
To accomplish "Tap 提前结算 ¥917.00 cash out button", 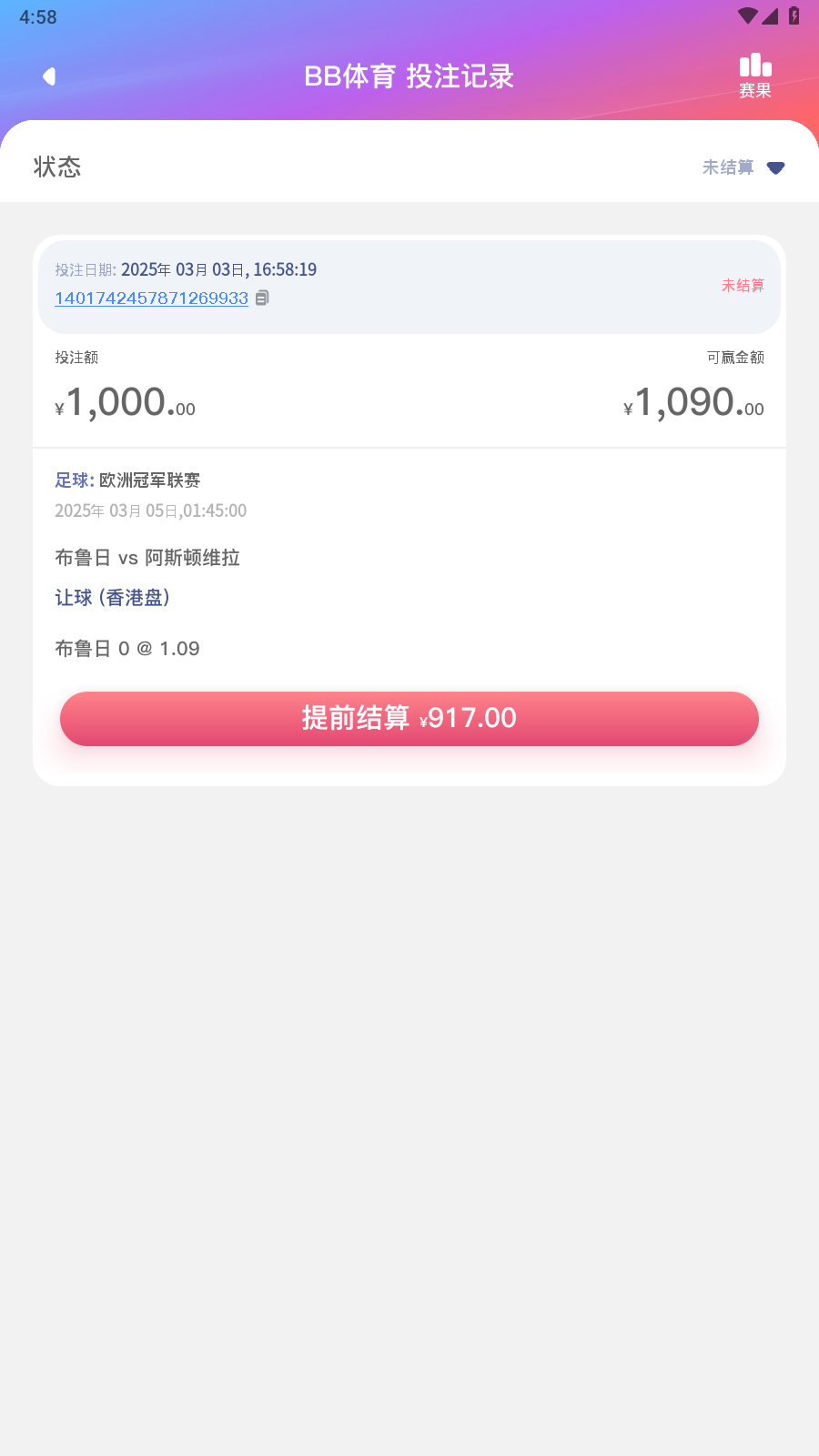I will [x=409, y=719].
